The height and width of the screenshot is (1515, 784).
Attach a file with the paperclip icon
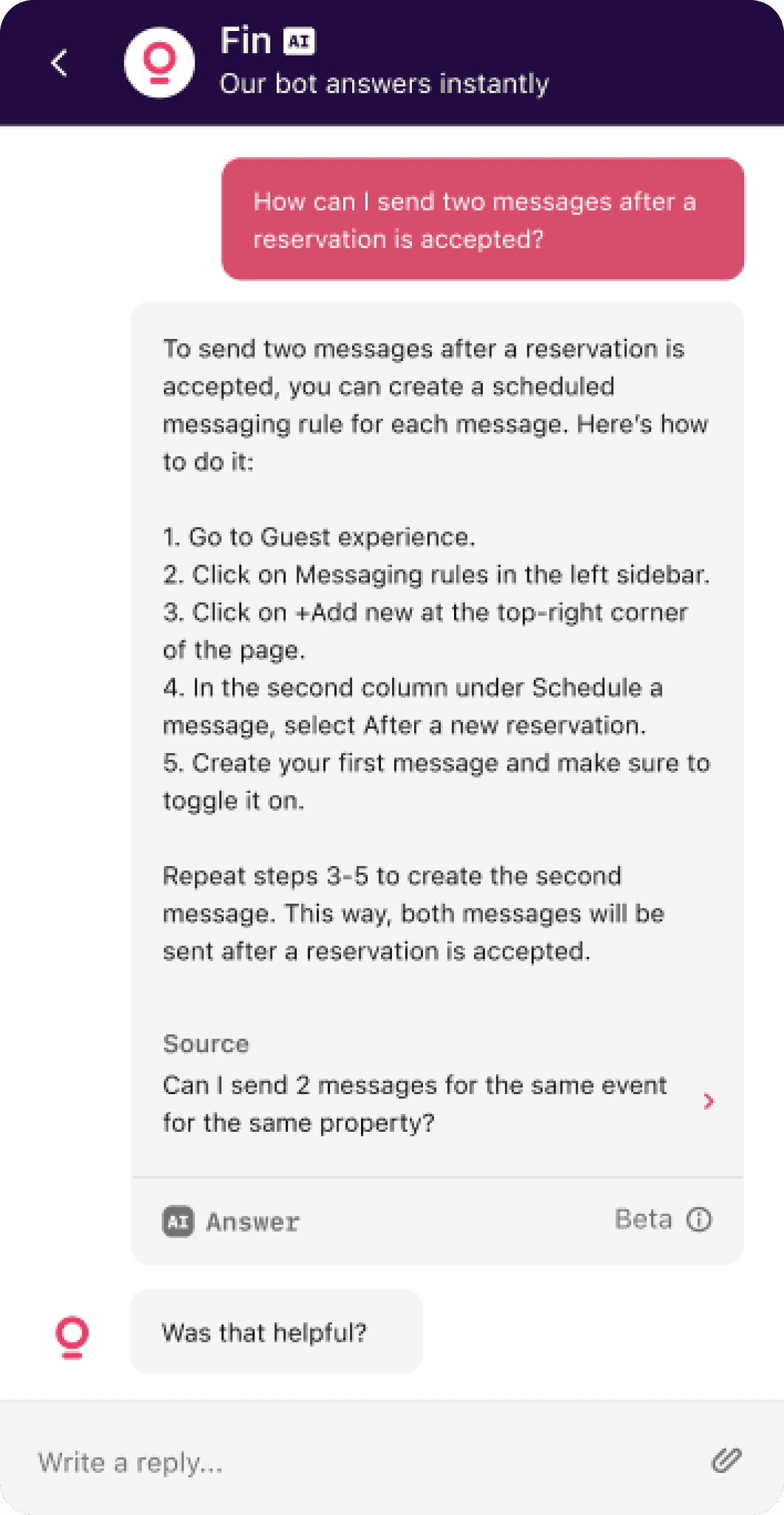point(726,1460)
